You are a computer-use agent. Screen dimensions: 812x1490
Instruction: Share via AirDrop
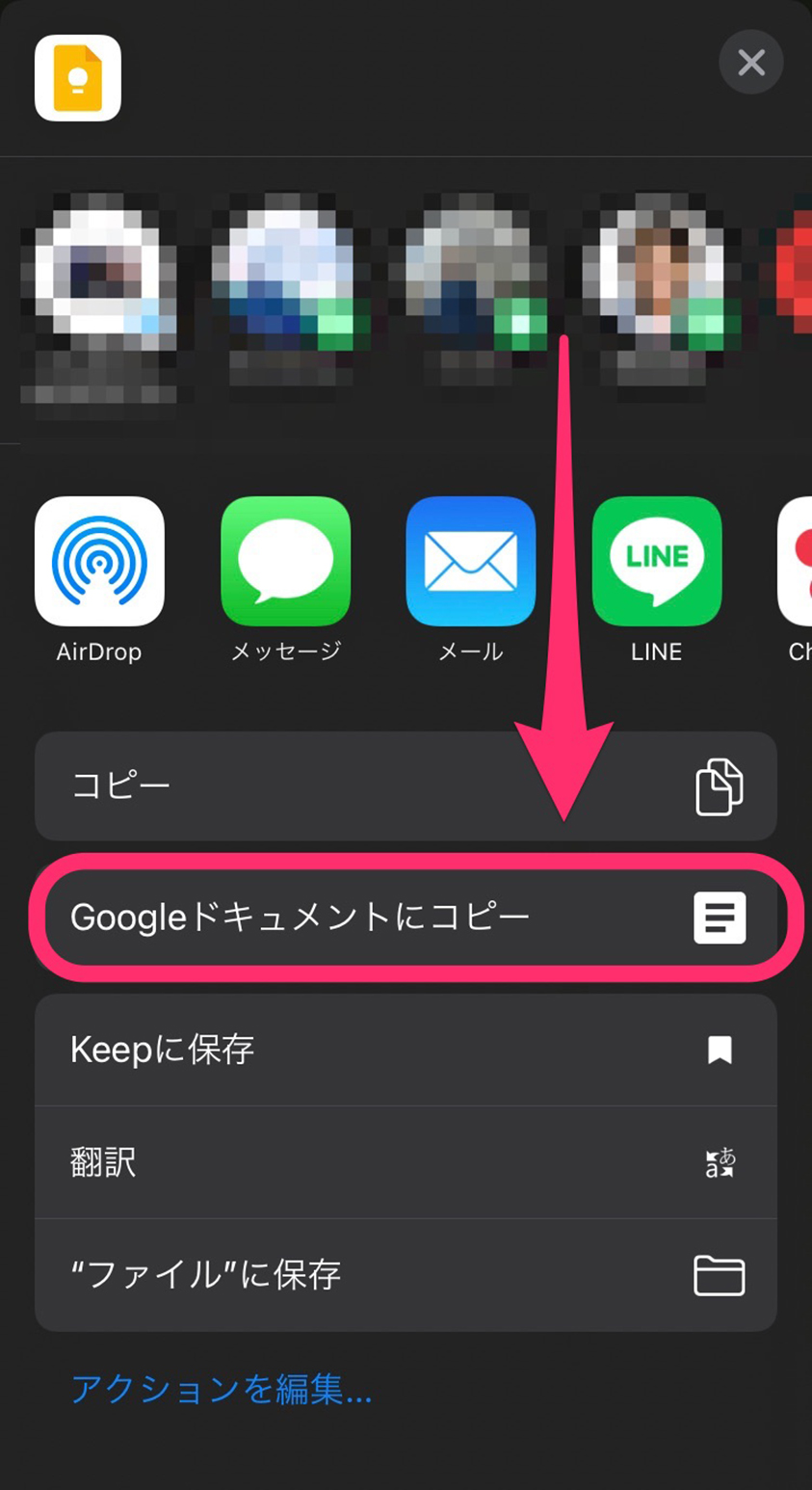tap(99, 562)
